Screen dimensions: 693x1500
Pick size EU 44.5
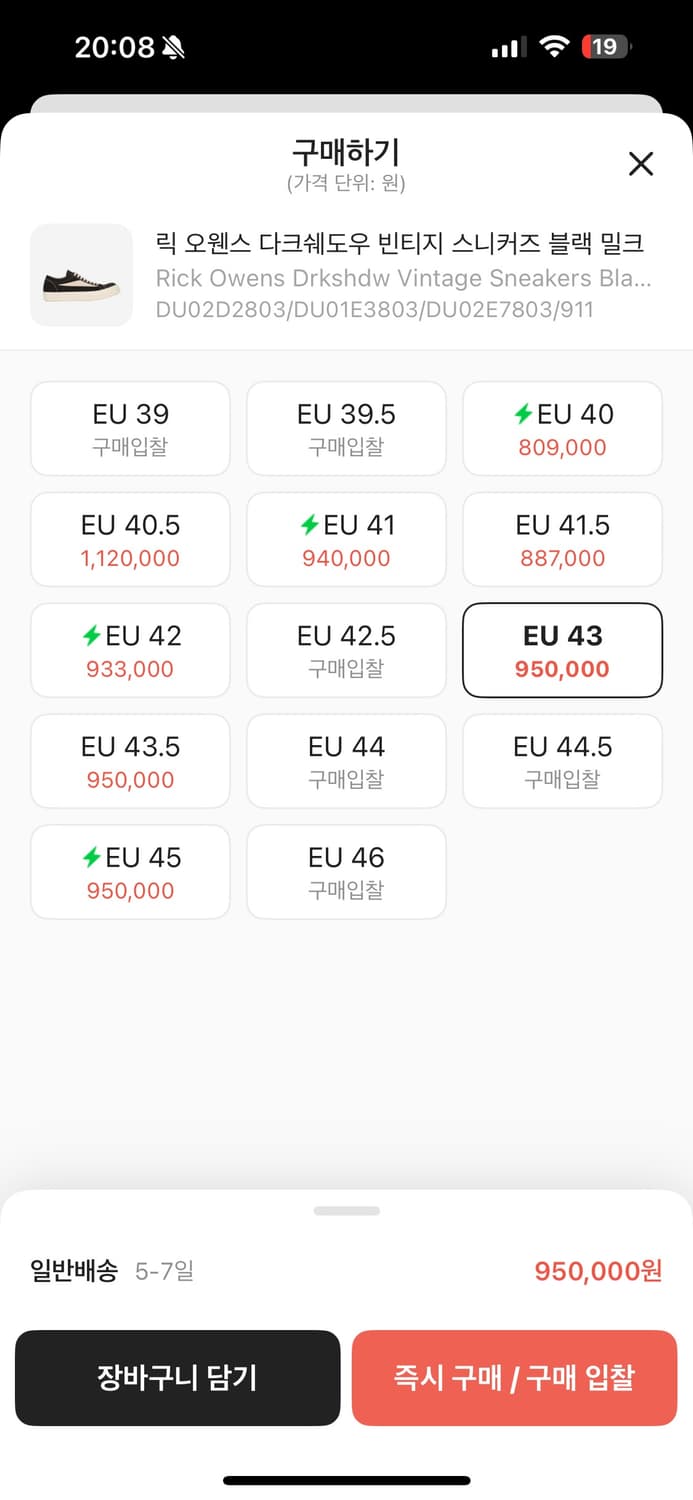562,762
